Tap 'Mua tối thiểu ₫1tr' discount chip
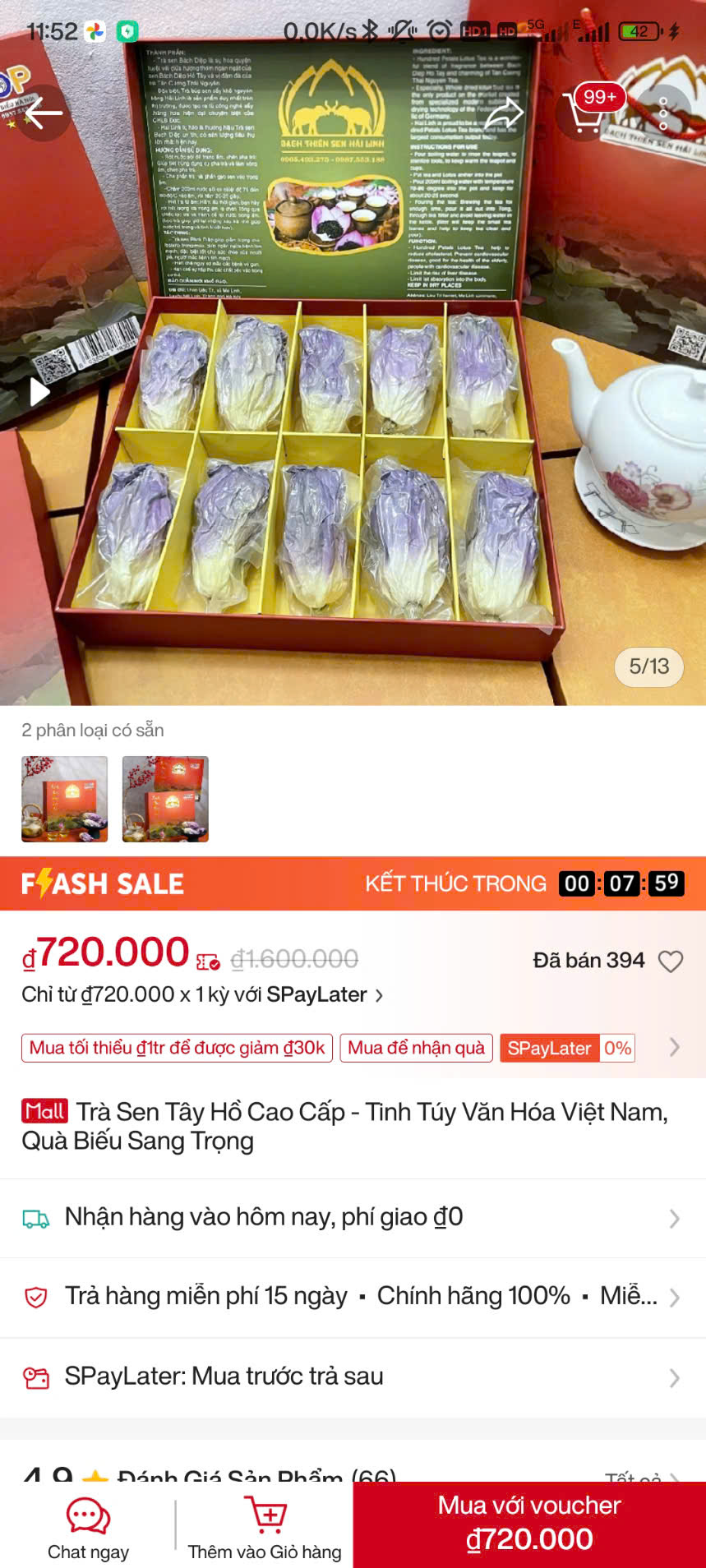The width and height of the screenshot is (706, 1568). [177, 1048]
